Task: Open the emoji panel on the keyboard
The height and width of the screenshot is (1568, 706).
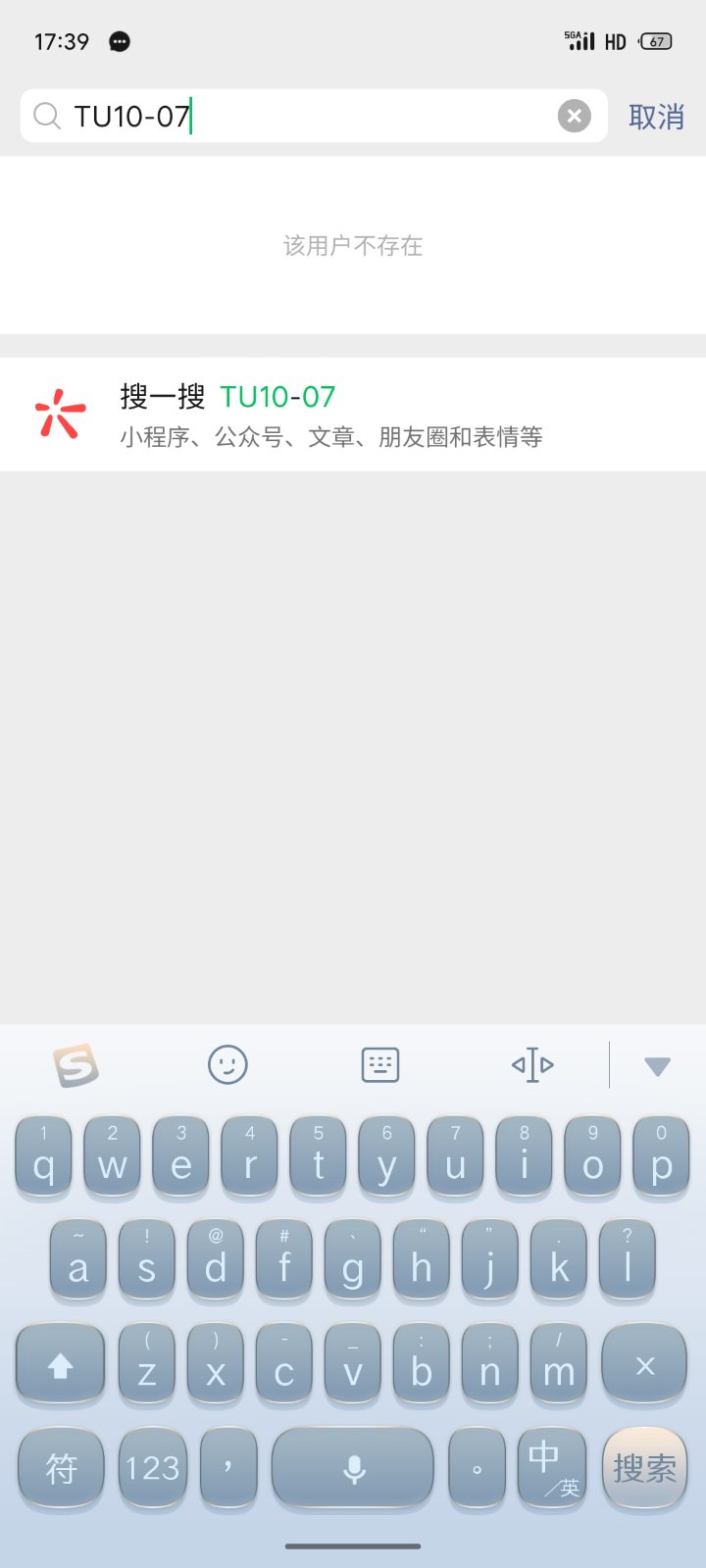Action: 227,1064
